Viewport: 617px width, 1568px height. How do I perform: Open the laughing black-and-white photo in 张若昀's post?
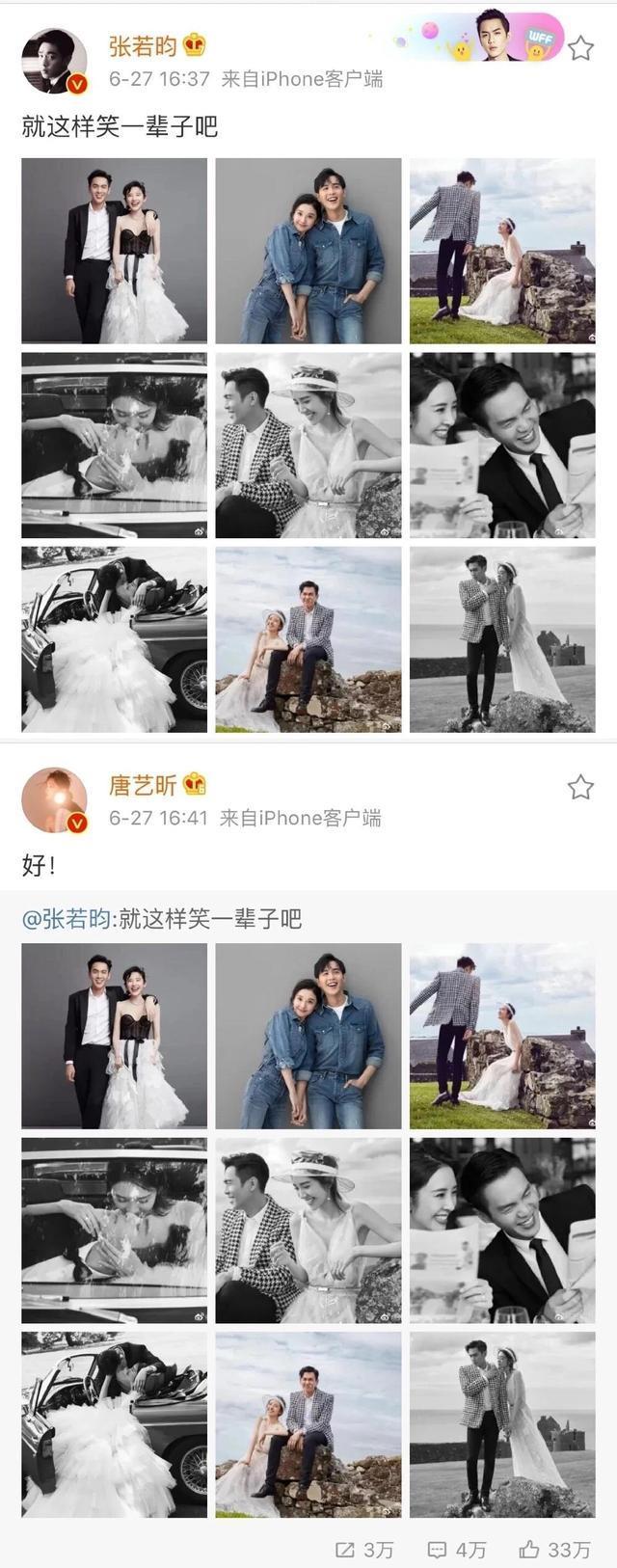coord(502,446)
